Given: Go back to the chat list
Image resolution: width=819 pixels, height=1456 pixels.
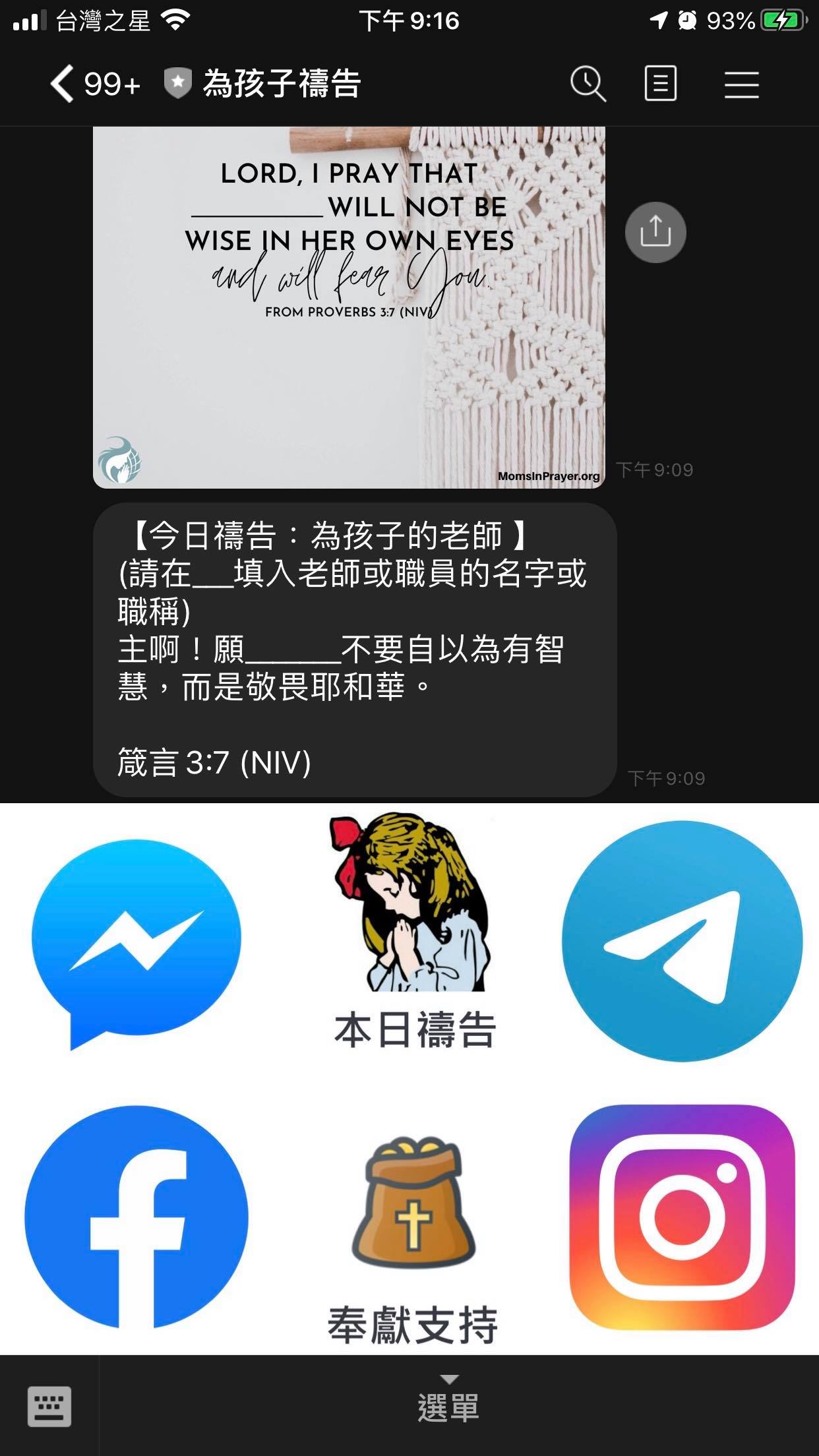Looking at the screenshot, I should 63,84.
